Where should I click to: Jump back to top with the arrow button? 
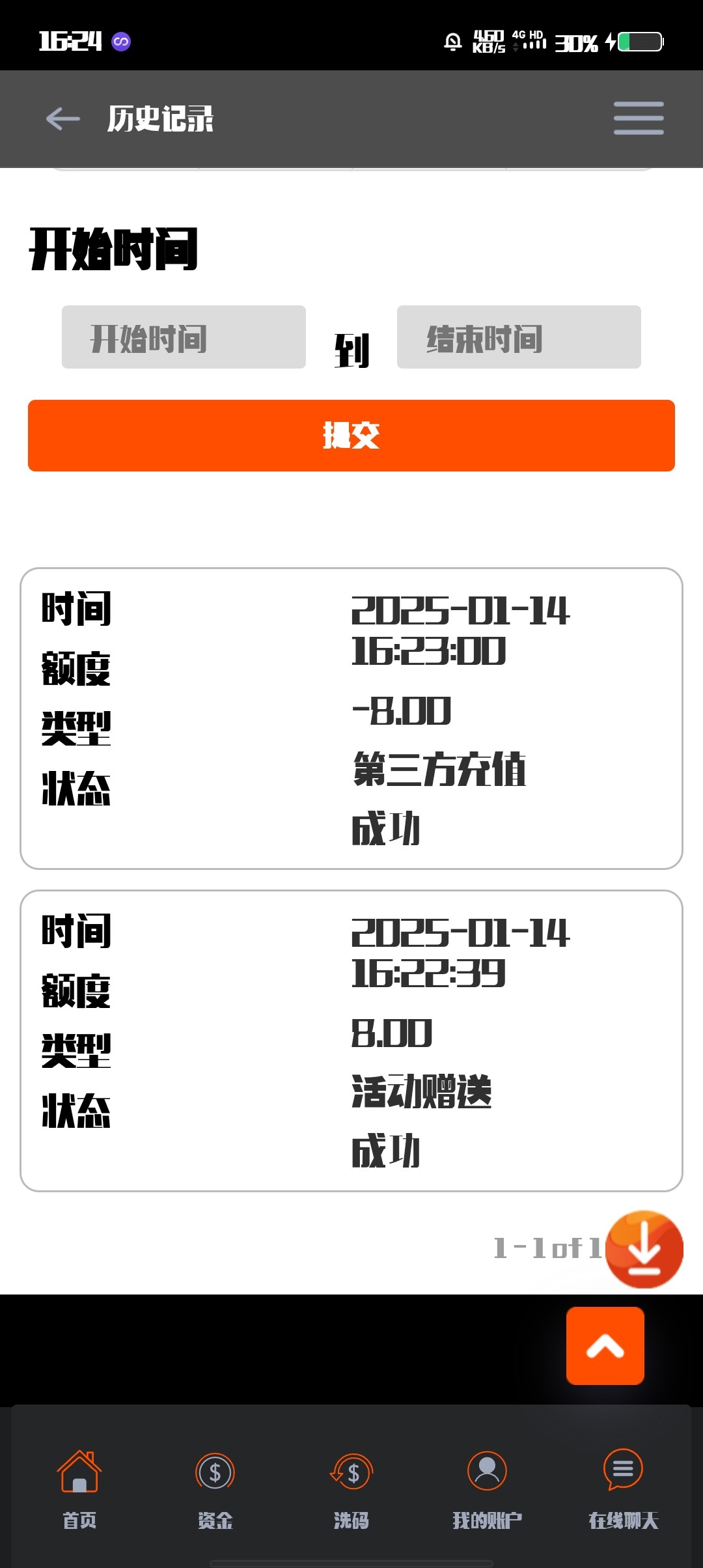tap(605, 1345)
